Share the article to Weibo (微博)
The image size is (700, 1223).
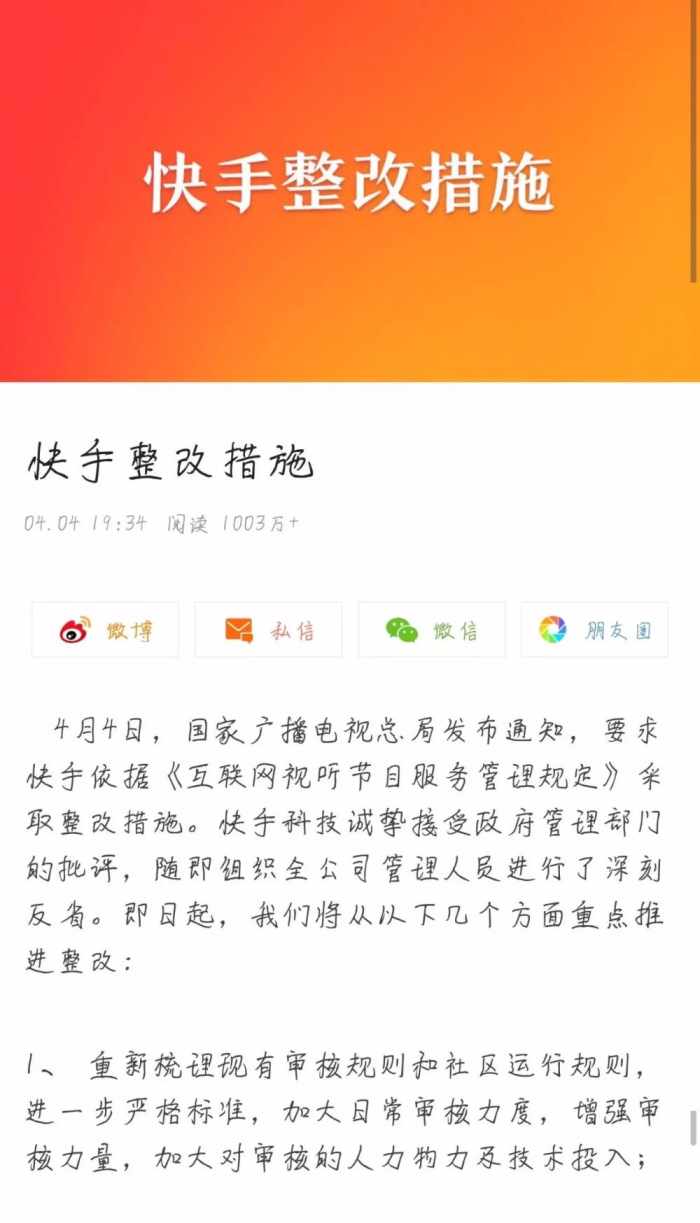tap(105, 630)
